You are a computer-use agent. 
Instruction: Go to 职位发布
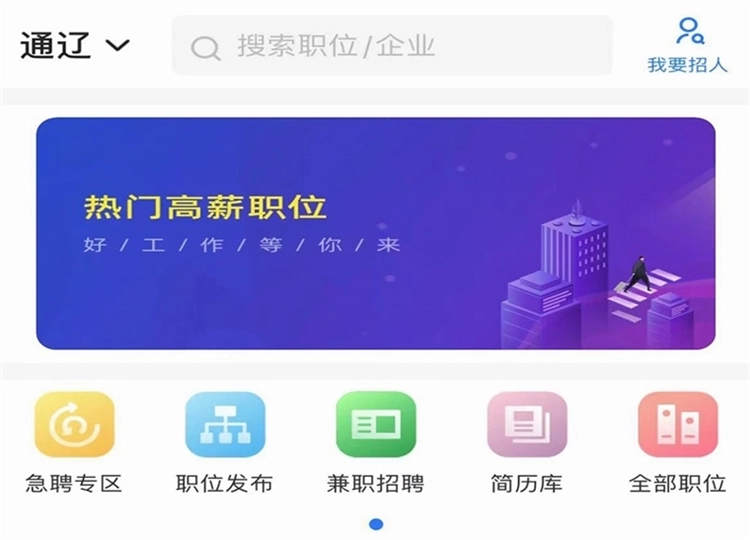(x=224, y=441)
